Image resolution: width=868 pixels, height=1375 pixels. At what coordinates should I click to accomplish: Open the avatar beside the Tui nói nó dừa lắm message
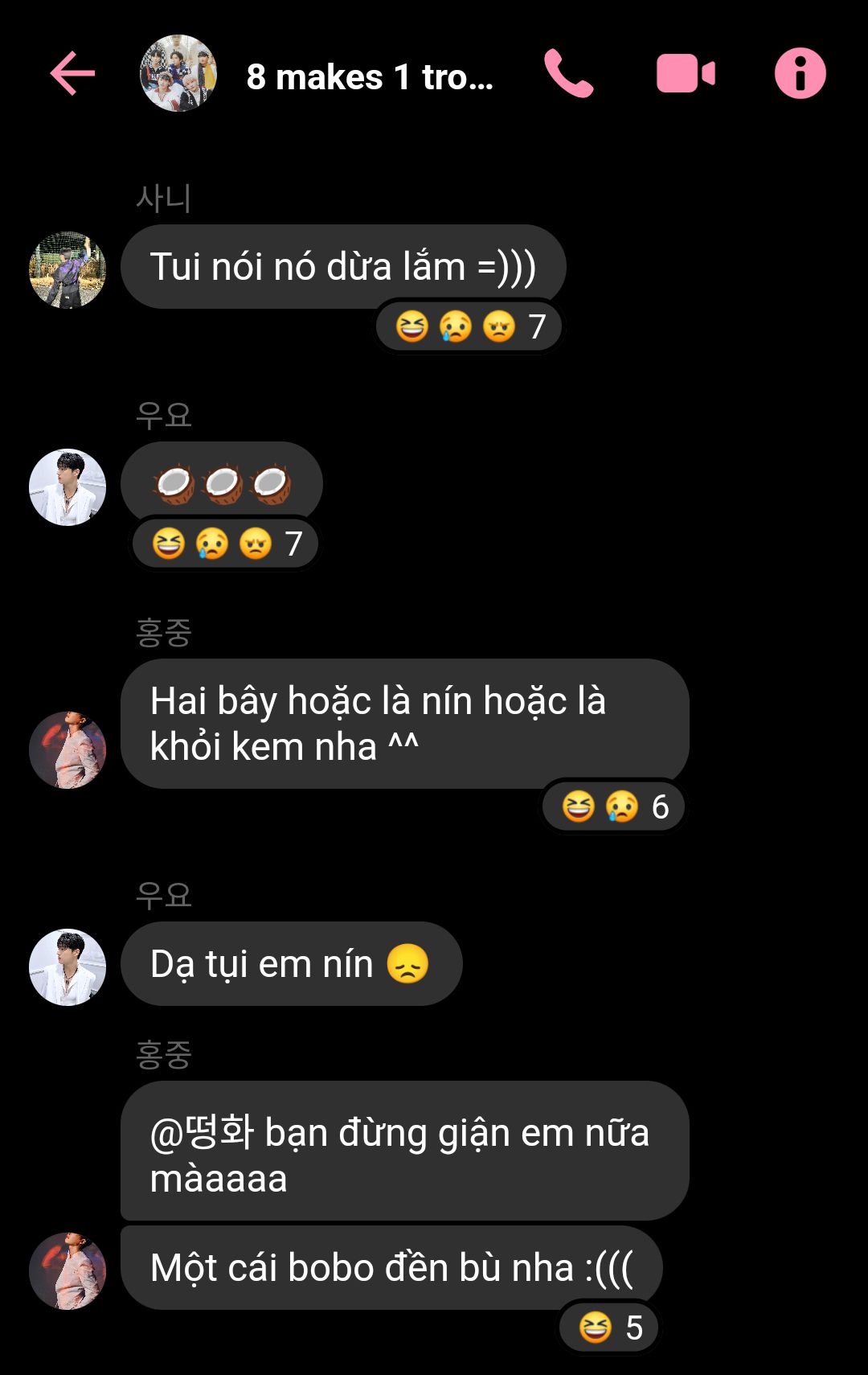[x=68, y=270]
